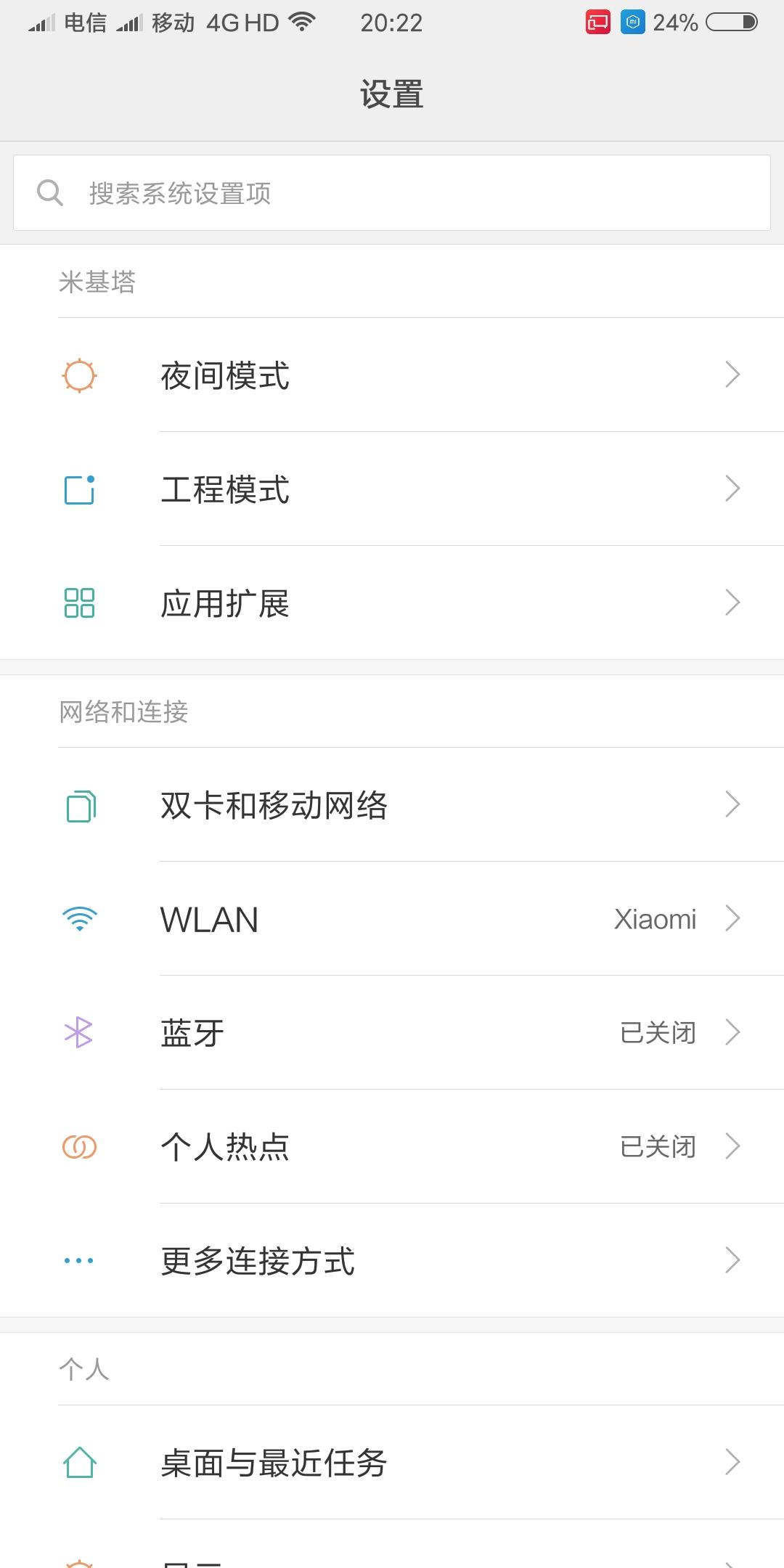Screen dimensions: 784x1568
Task: Tap the search magnifier icon
Action: (49, 193)
